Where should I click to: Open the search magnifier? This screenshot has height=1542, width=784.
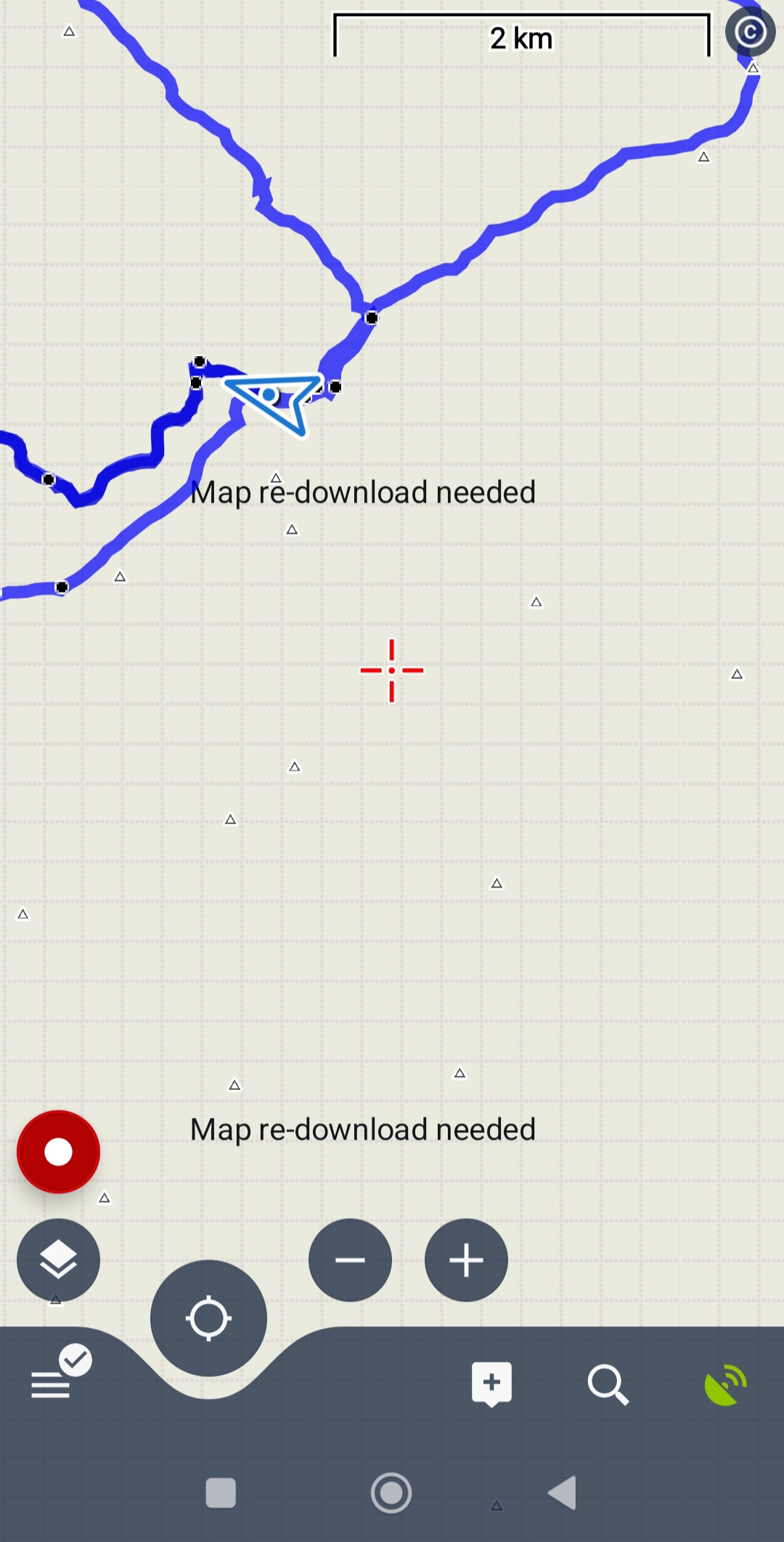[x=608, y=1384]
